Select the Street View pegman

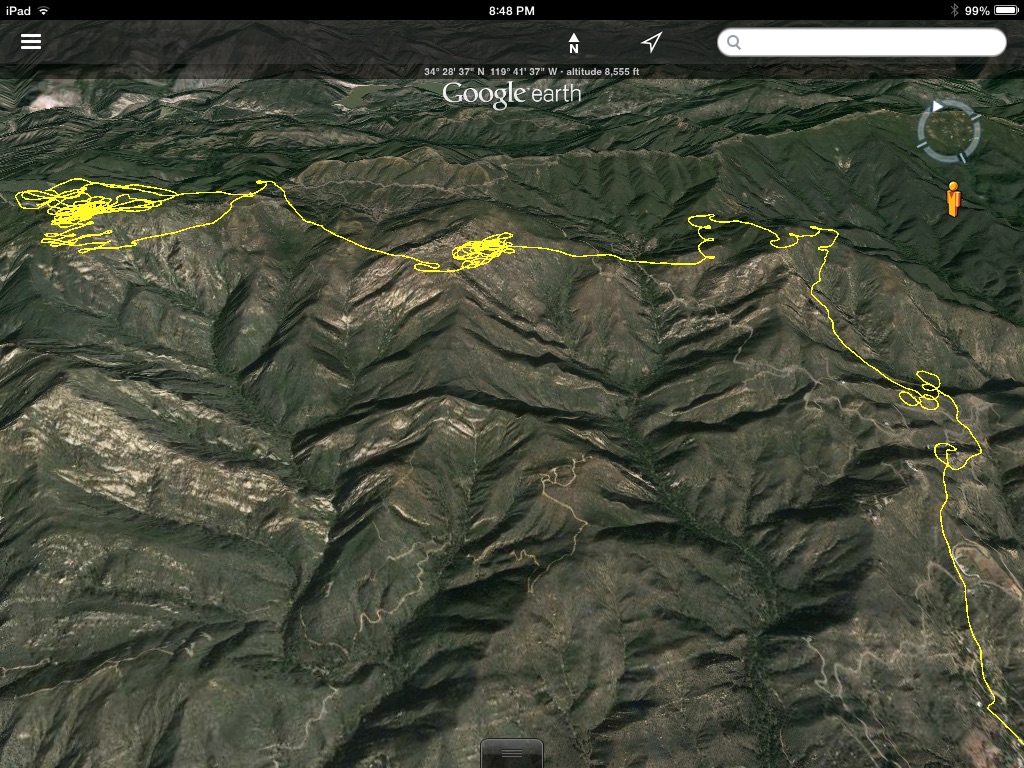[953, 199]
